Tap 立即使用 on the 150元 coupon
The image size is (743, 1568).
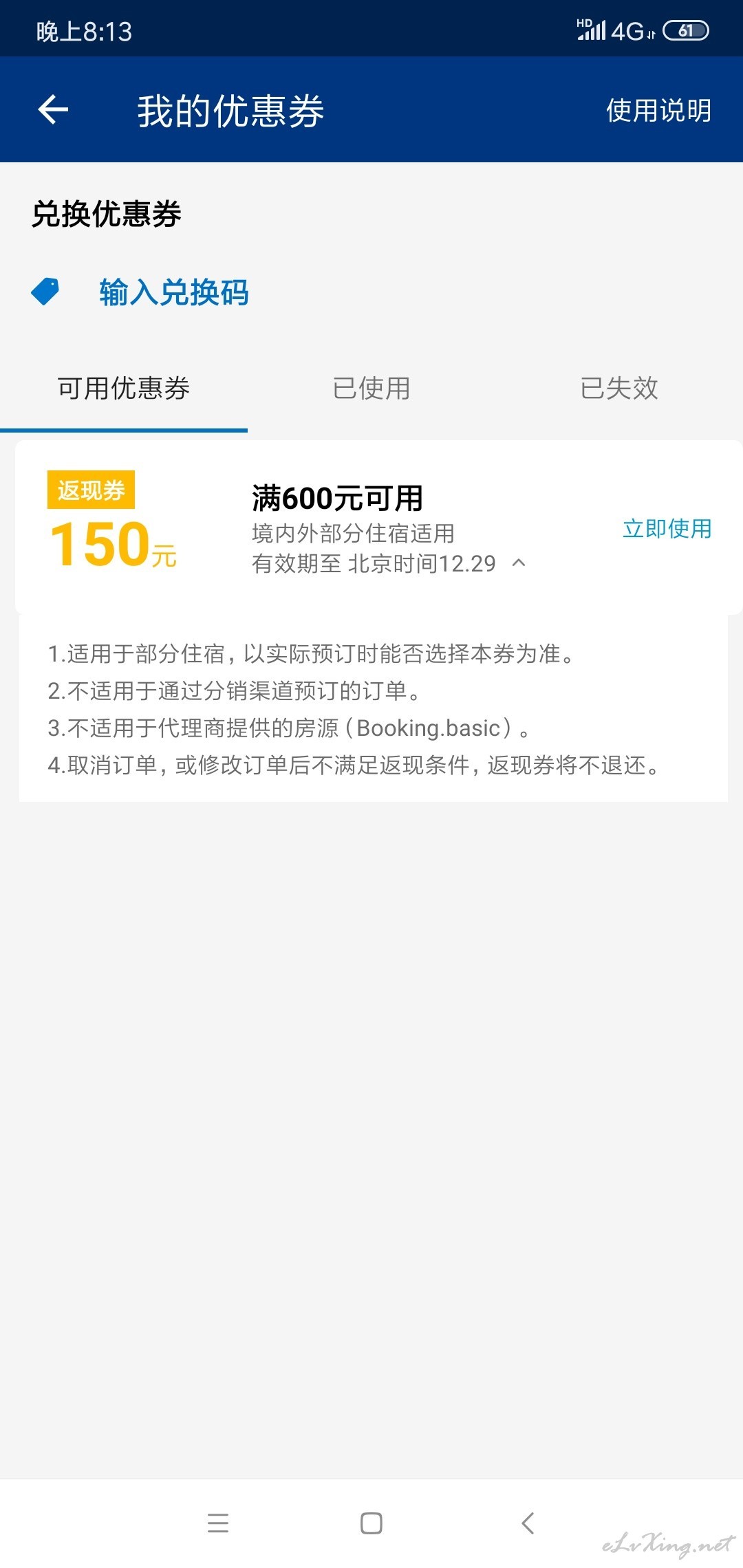pos(667,528)
